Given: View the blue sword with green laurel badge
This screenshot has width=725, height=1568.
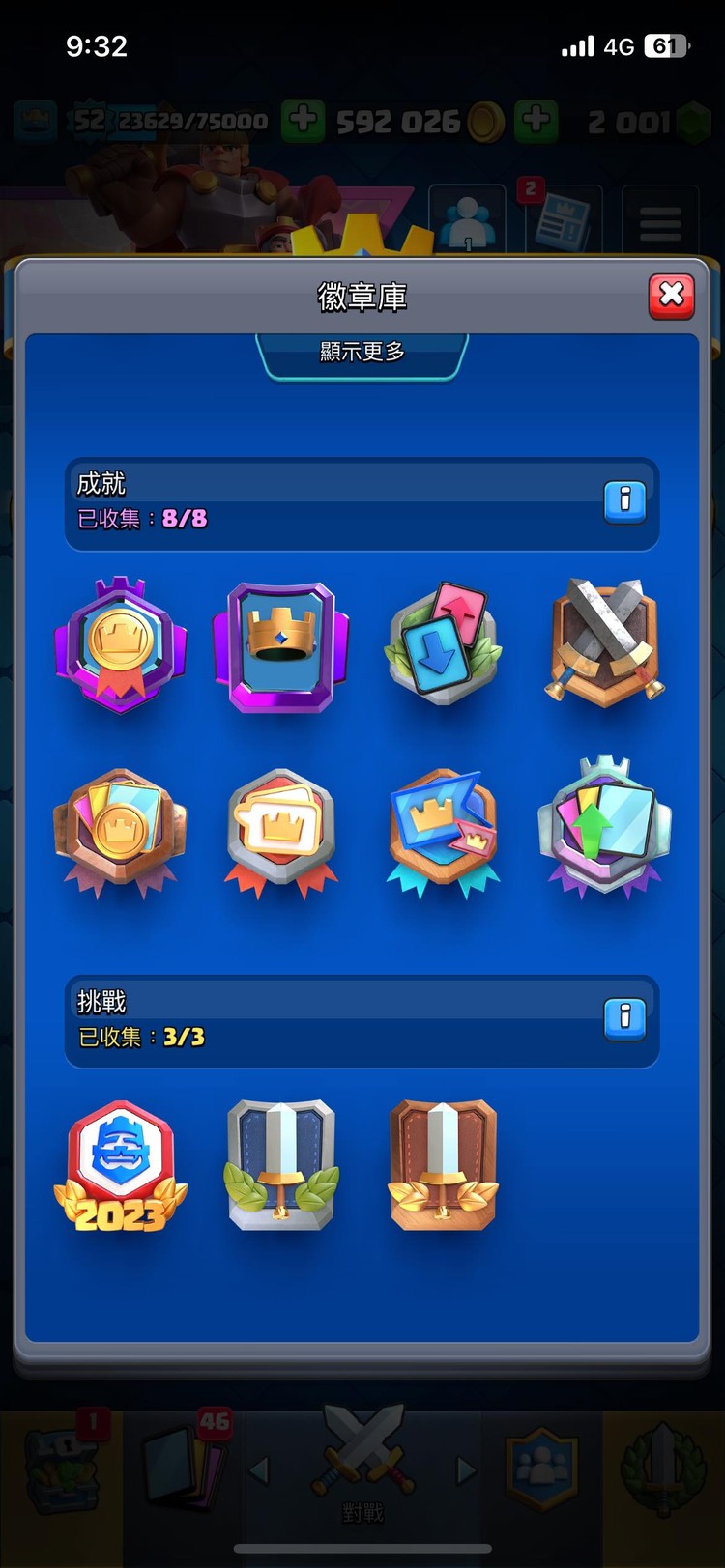Looking at the screenshot, I should click(281, 1164).
